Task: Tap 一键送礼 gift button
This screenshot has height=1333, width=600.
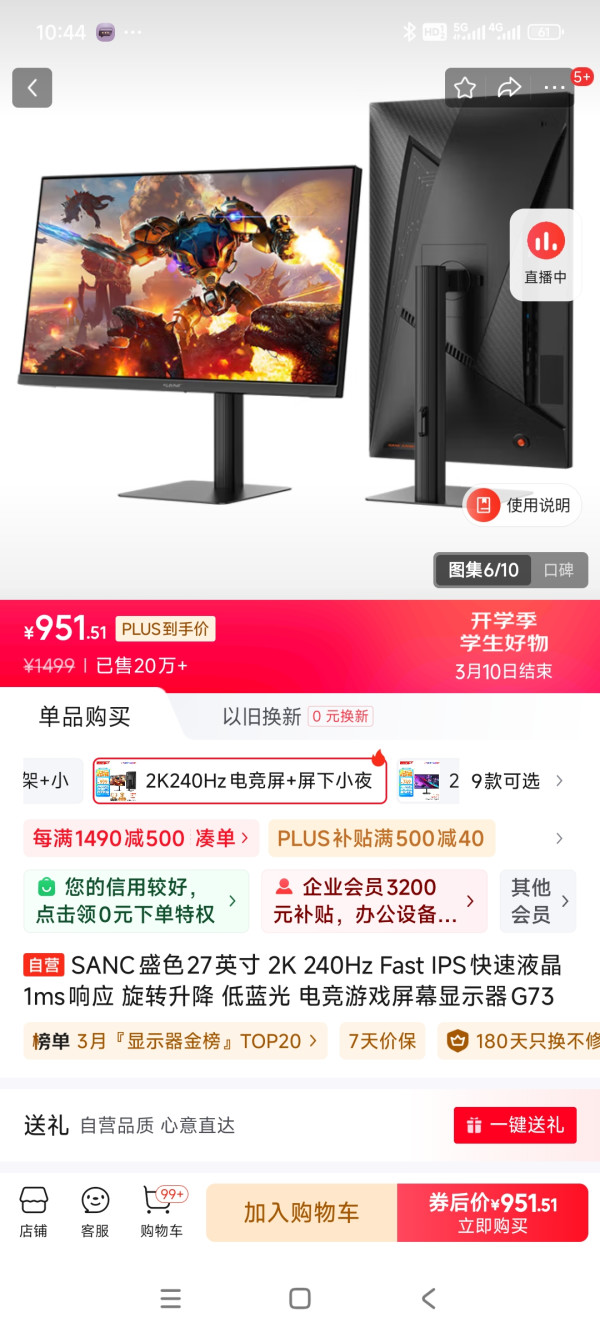Action: (515, 1125)
